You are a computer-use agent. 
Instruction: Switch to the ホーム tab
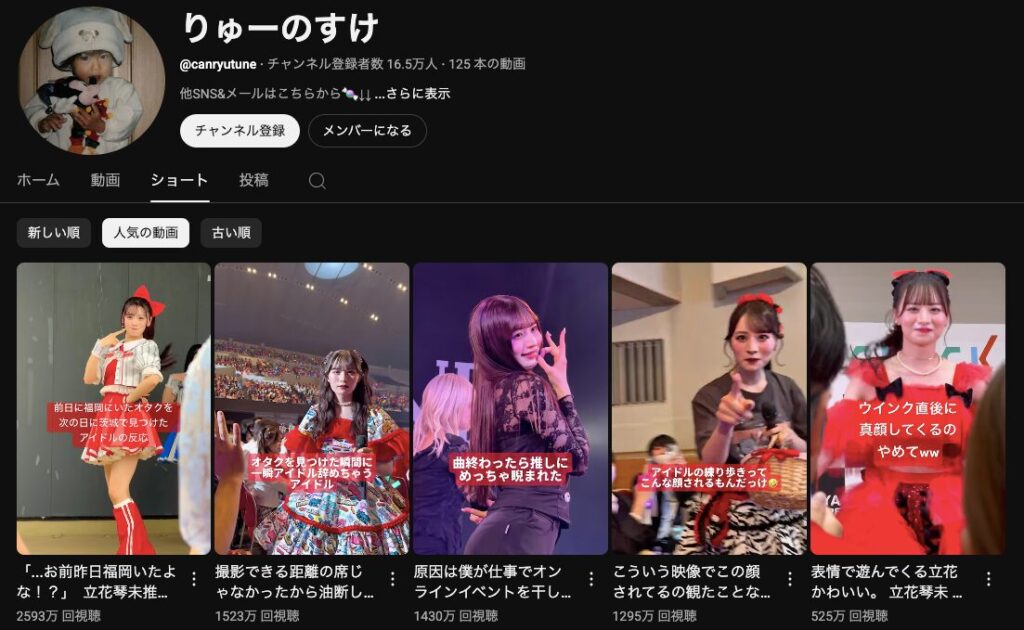(38, 180)
